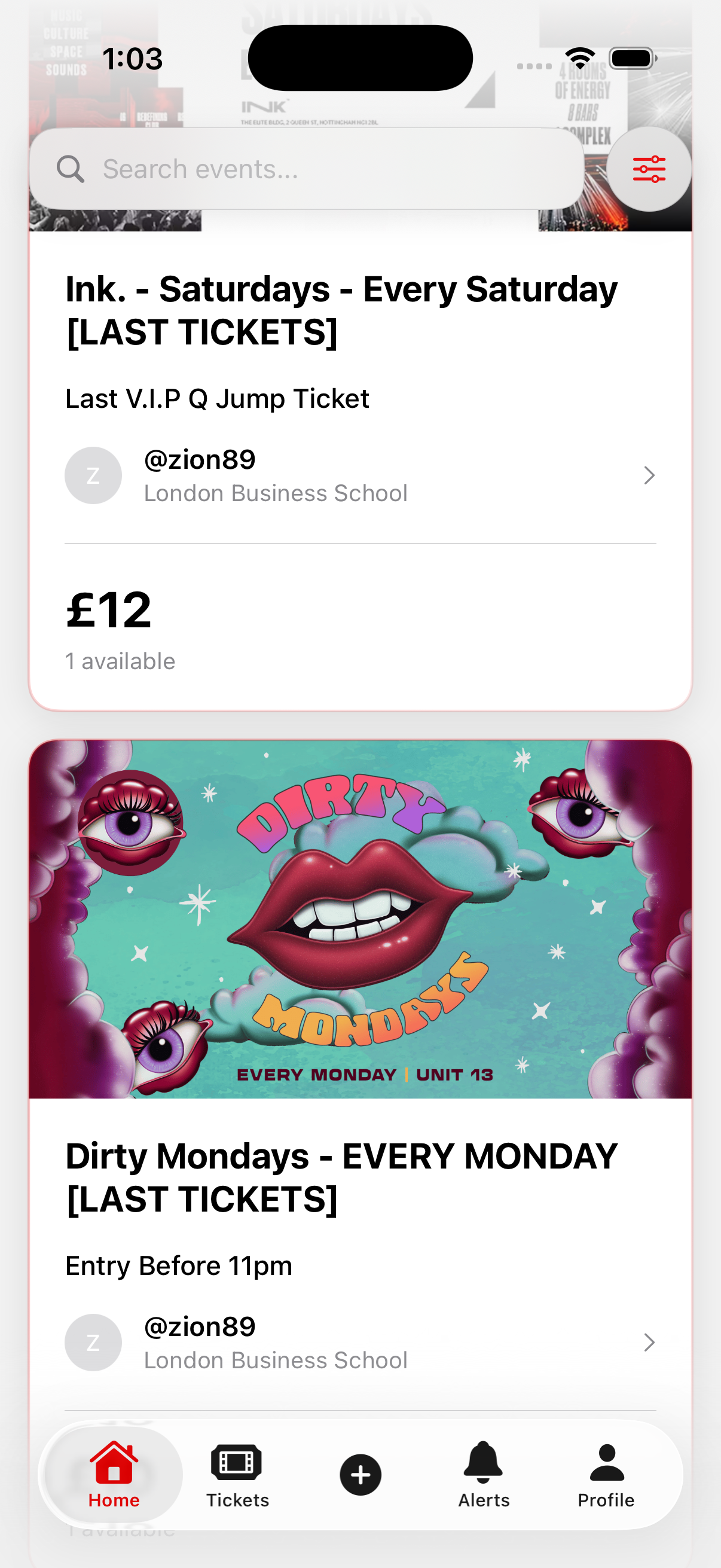
Task: View the @zion89 seller row under Ink. Saturdays
Action: point(359,475)
